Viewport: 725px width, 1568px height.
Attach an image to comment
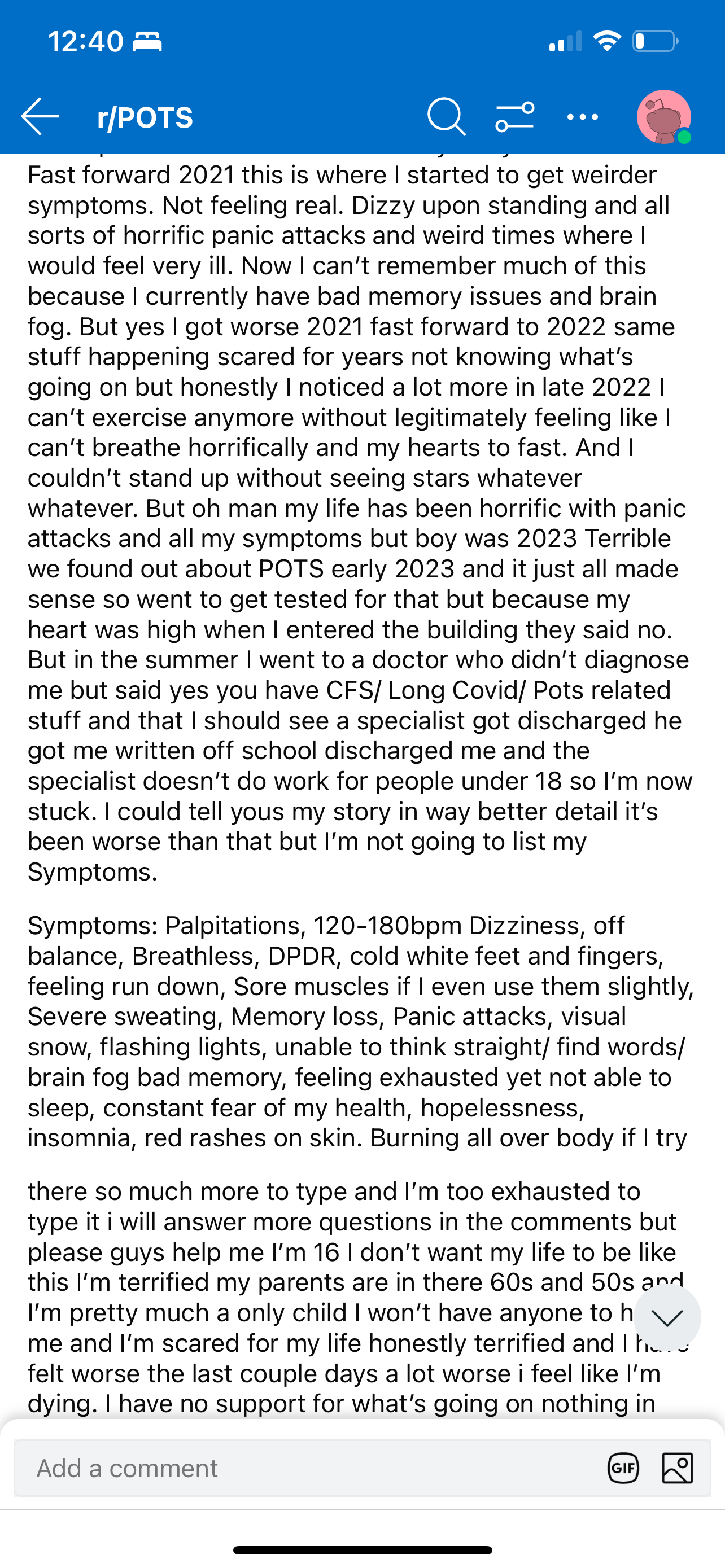[x=678, y=1468]
